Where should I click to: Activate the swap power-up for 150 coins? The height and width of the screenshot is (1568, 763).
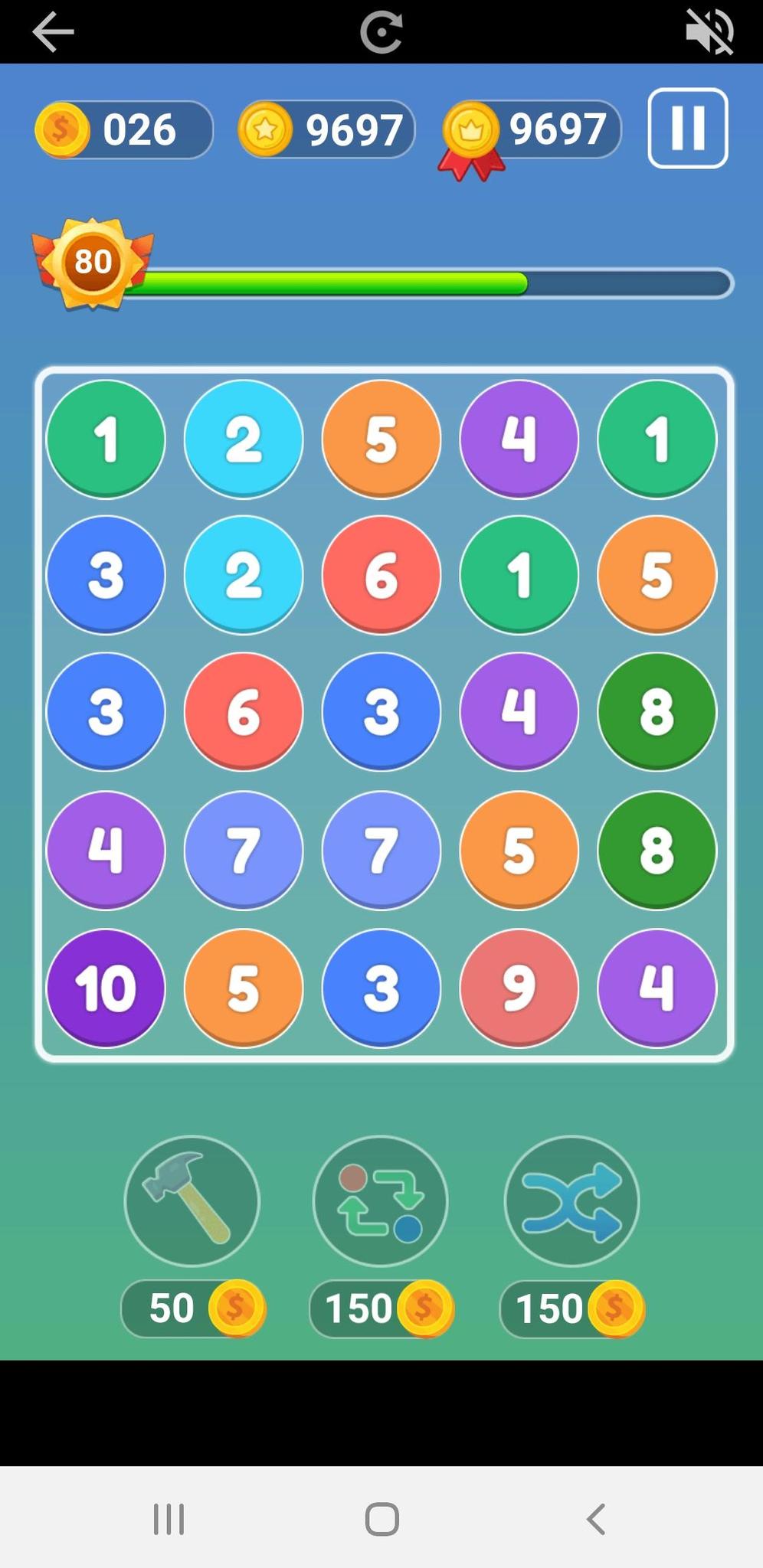[x=381, y=1200]
